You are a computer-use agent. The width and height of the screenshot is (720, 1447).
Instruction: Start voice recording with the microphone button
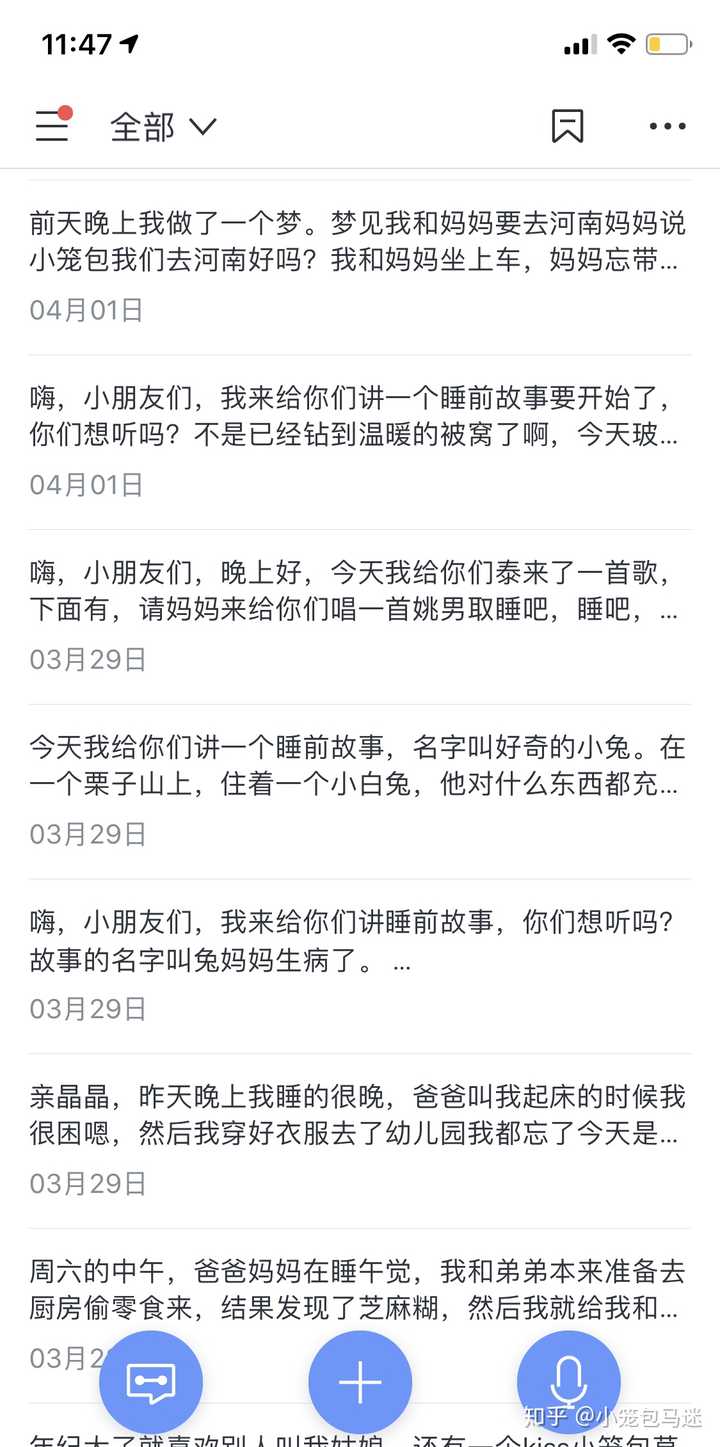click(567, 1381)
